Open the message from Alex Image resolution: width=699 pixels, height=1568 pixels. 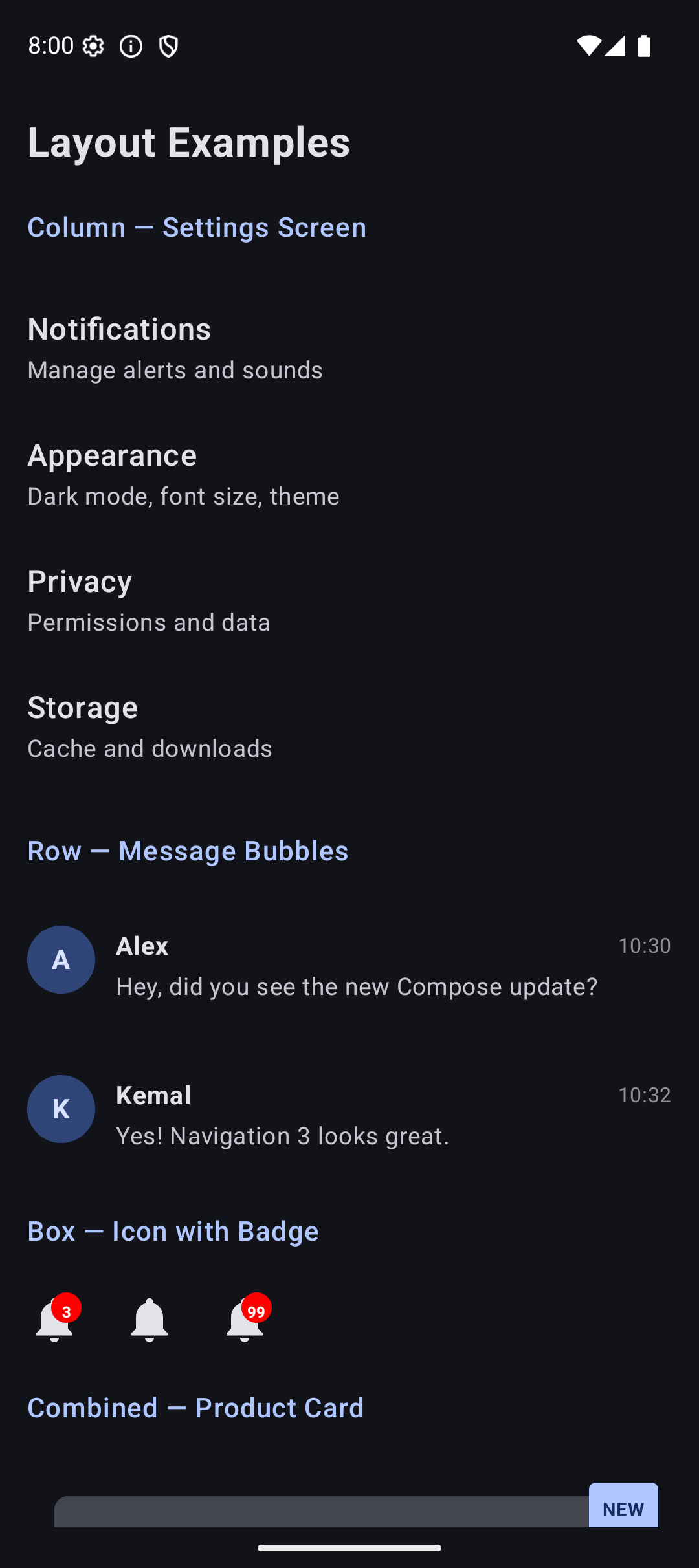[349, 965]
